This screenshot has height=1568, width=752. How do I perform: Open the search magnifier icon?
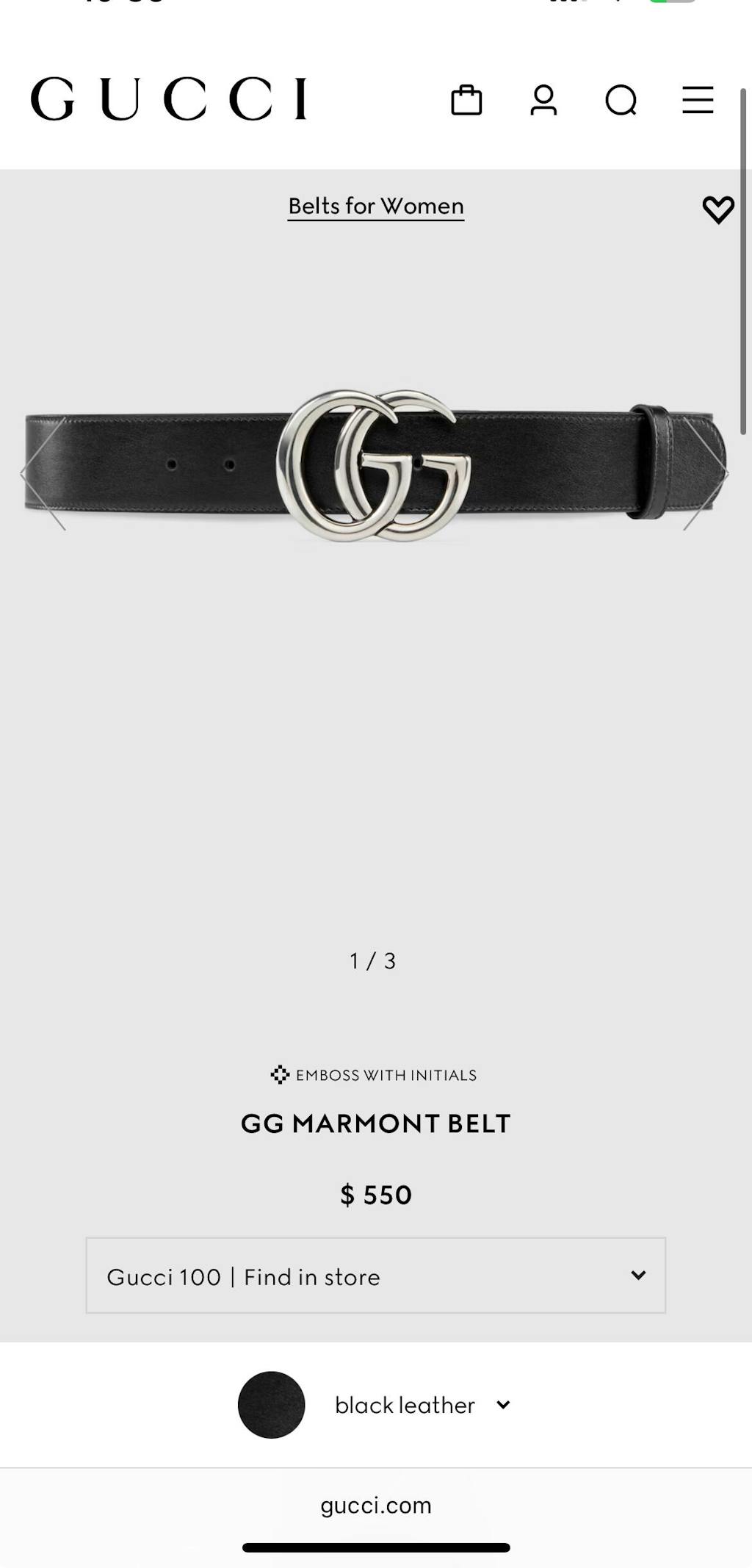621,100
